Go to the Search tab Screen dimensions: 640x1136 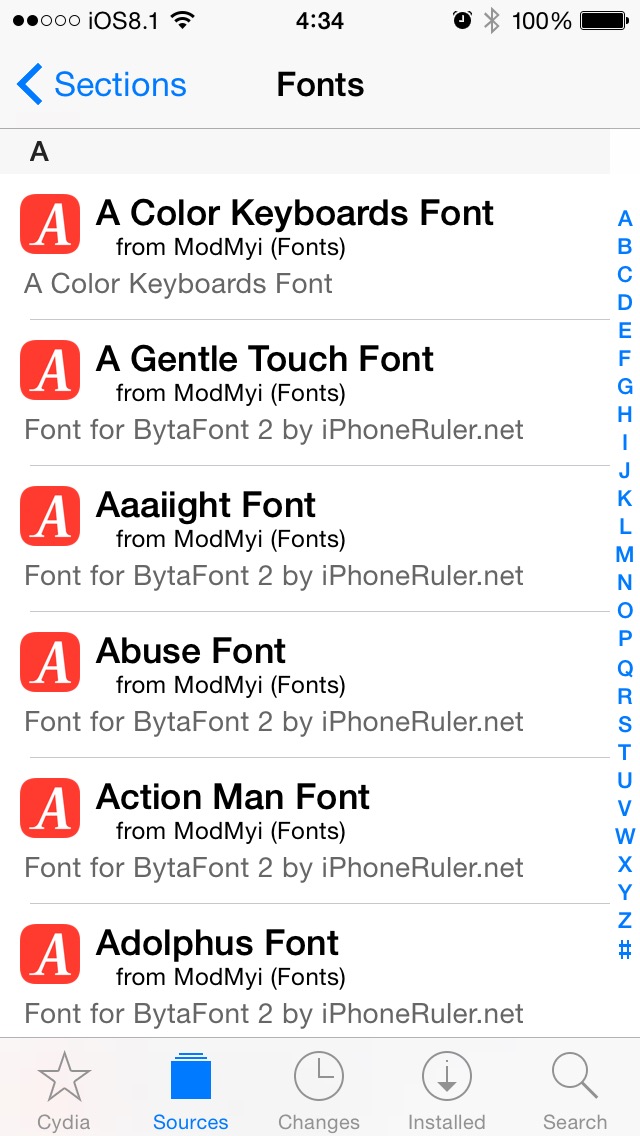point(574,1090)
